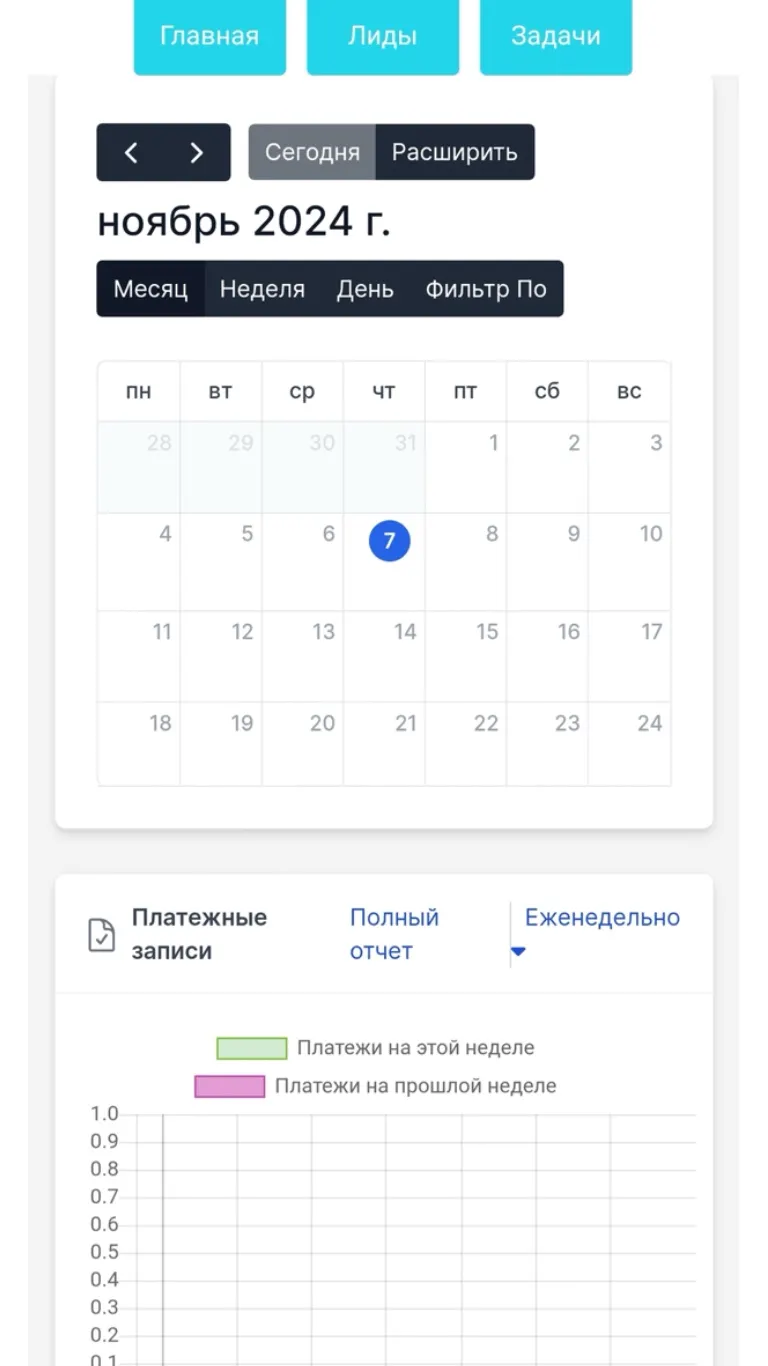Switch to the Неделя view
This screenshot has height=1366, width=768.
point(262,289)
